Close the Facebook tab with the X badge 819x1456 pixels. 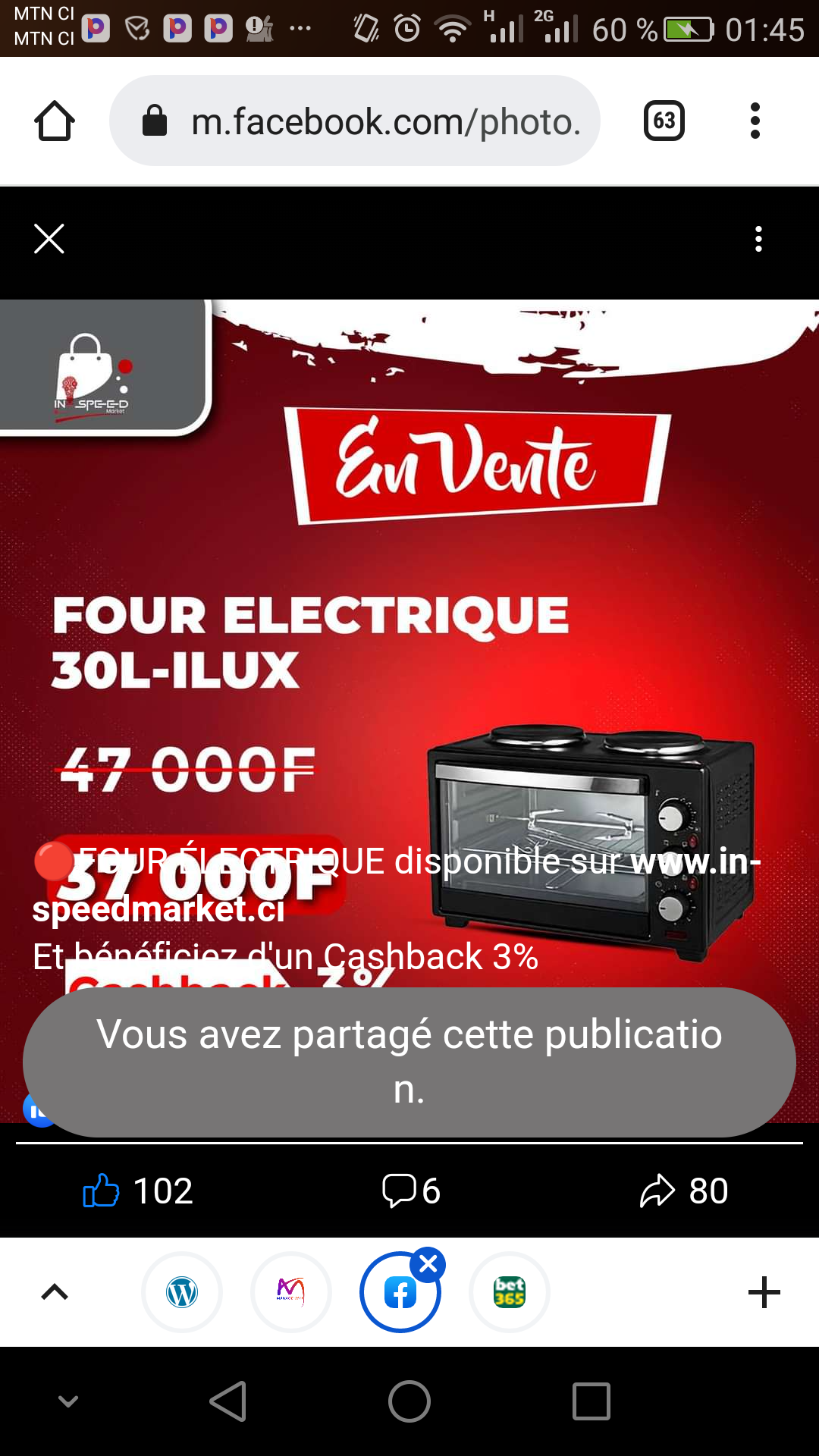428,1264
